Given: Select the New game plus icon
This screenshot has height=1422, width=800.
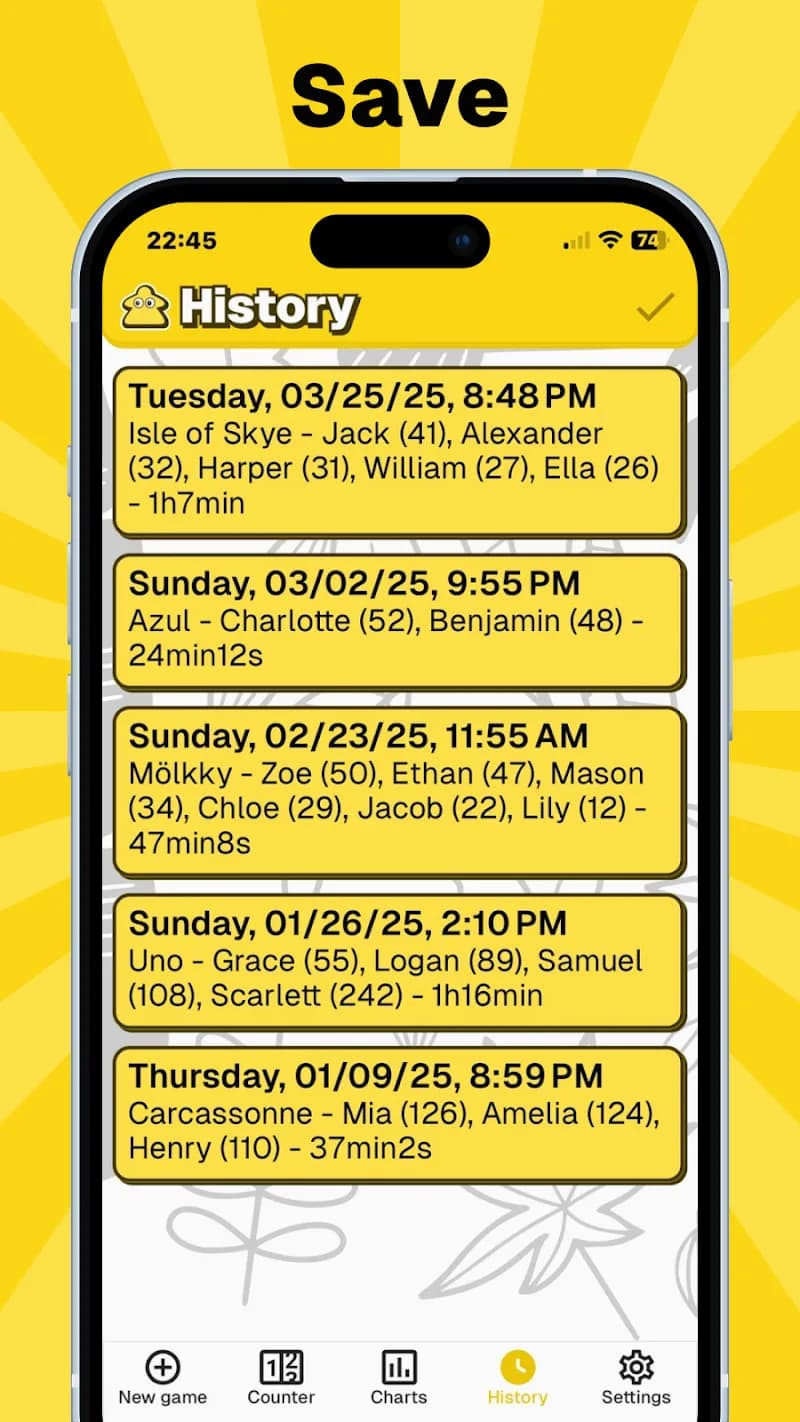Looking at the screenshot, I should 163,1364.
